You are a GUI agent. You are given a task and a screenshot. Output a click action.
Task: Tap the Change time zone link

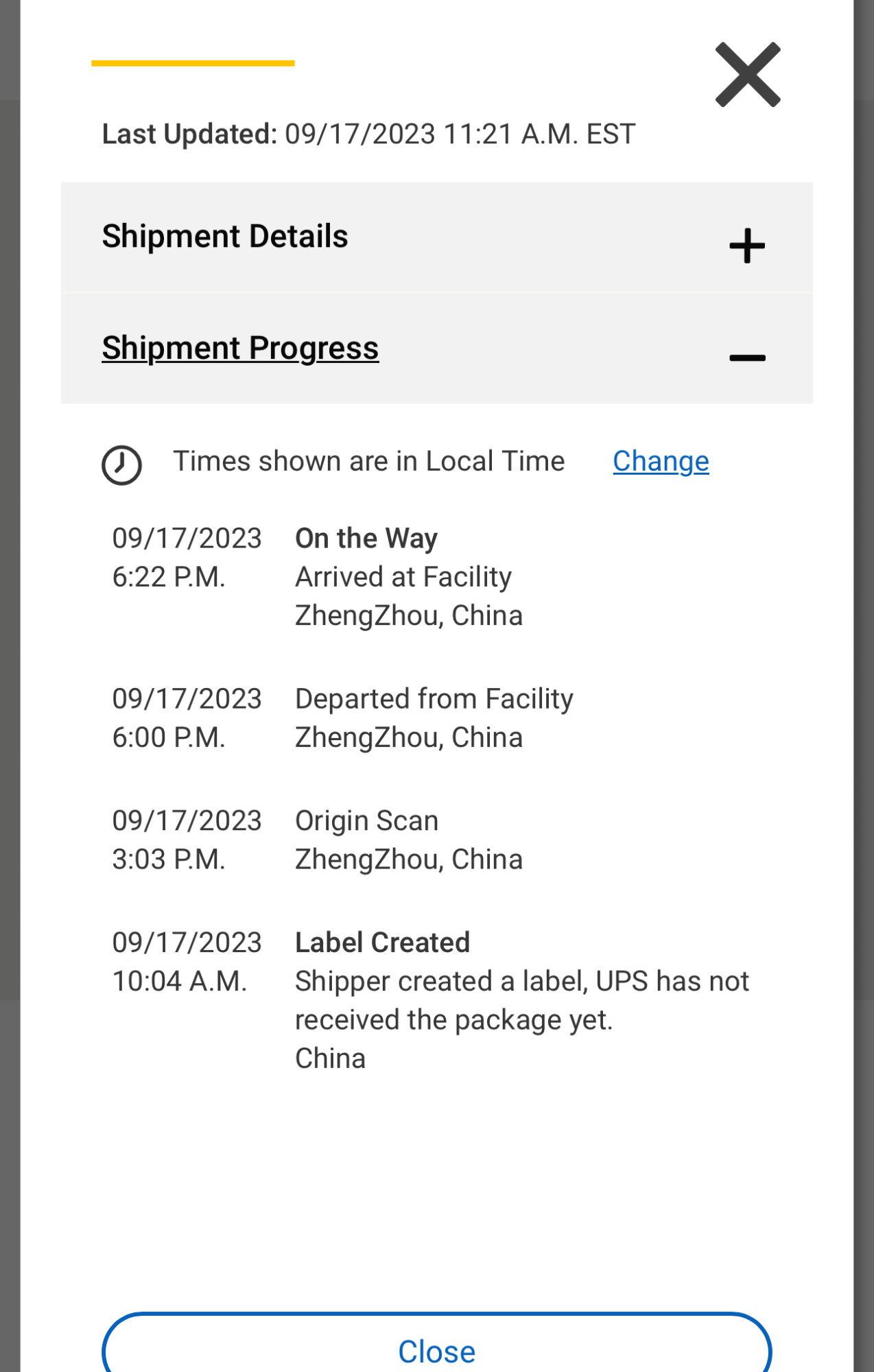click(x=660, y=462)
